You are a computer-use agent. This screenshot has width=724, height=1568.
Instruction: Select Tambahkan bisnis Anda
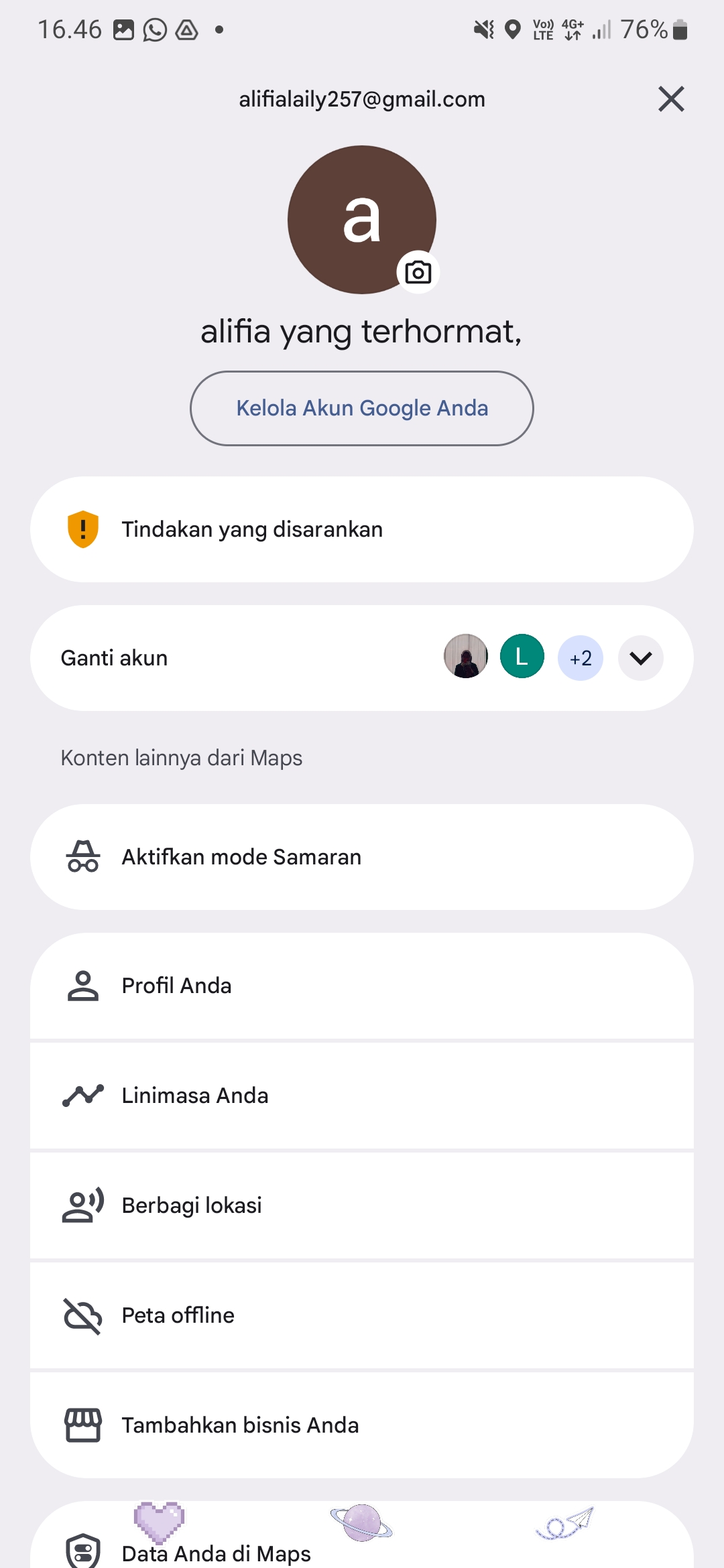point(362,1425)
